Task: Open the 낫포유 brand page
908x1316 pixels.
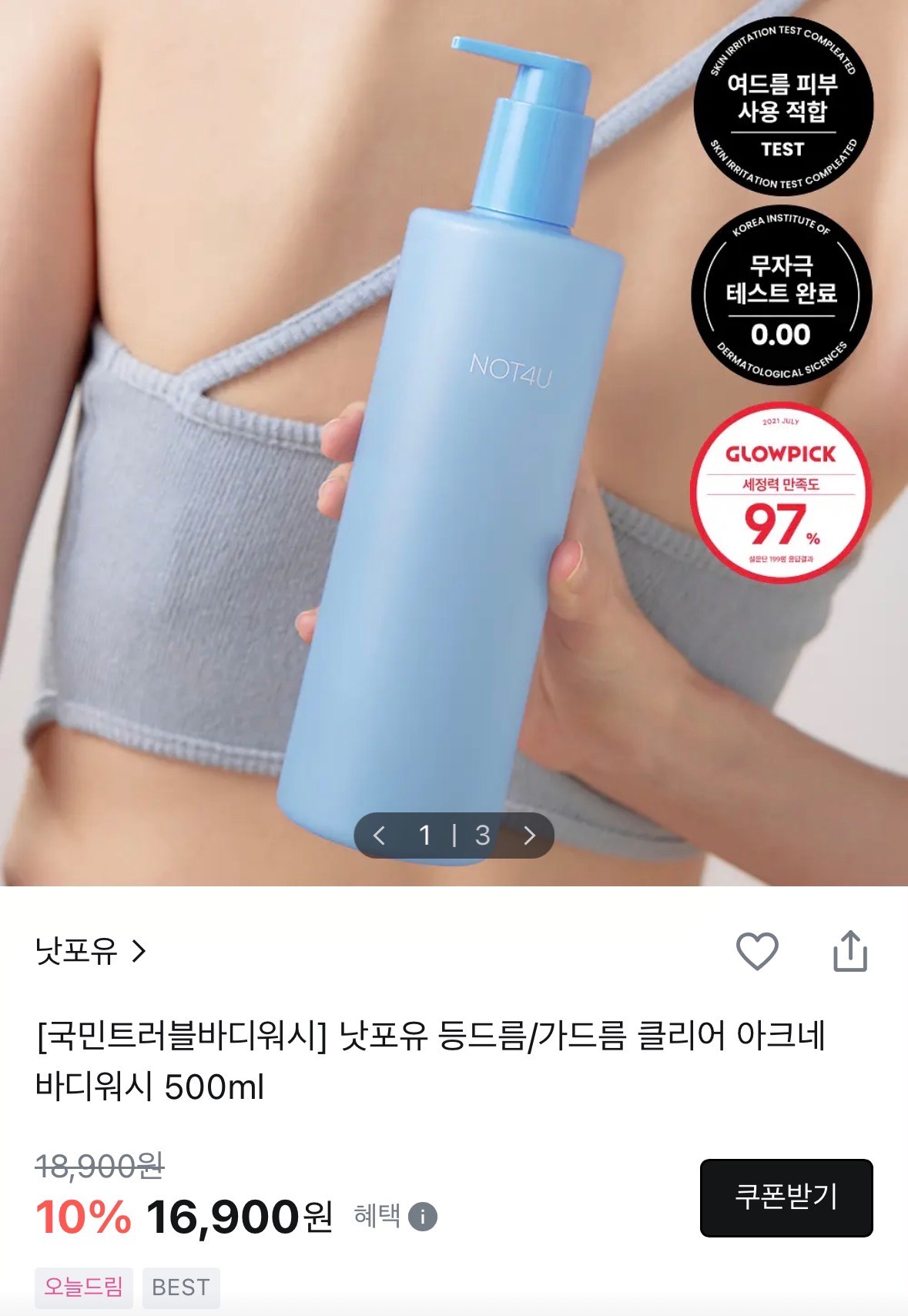Action: pyautogui.click(x=90, y=952)
